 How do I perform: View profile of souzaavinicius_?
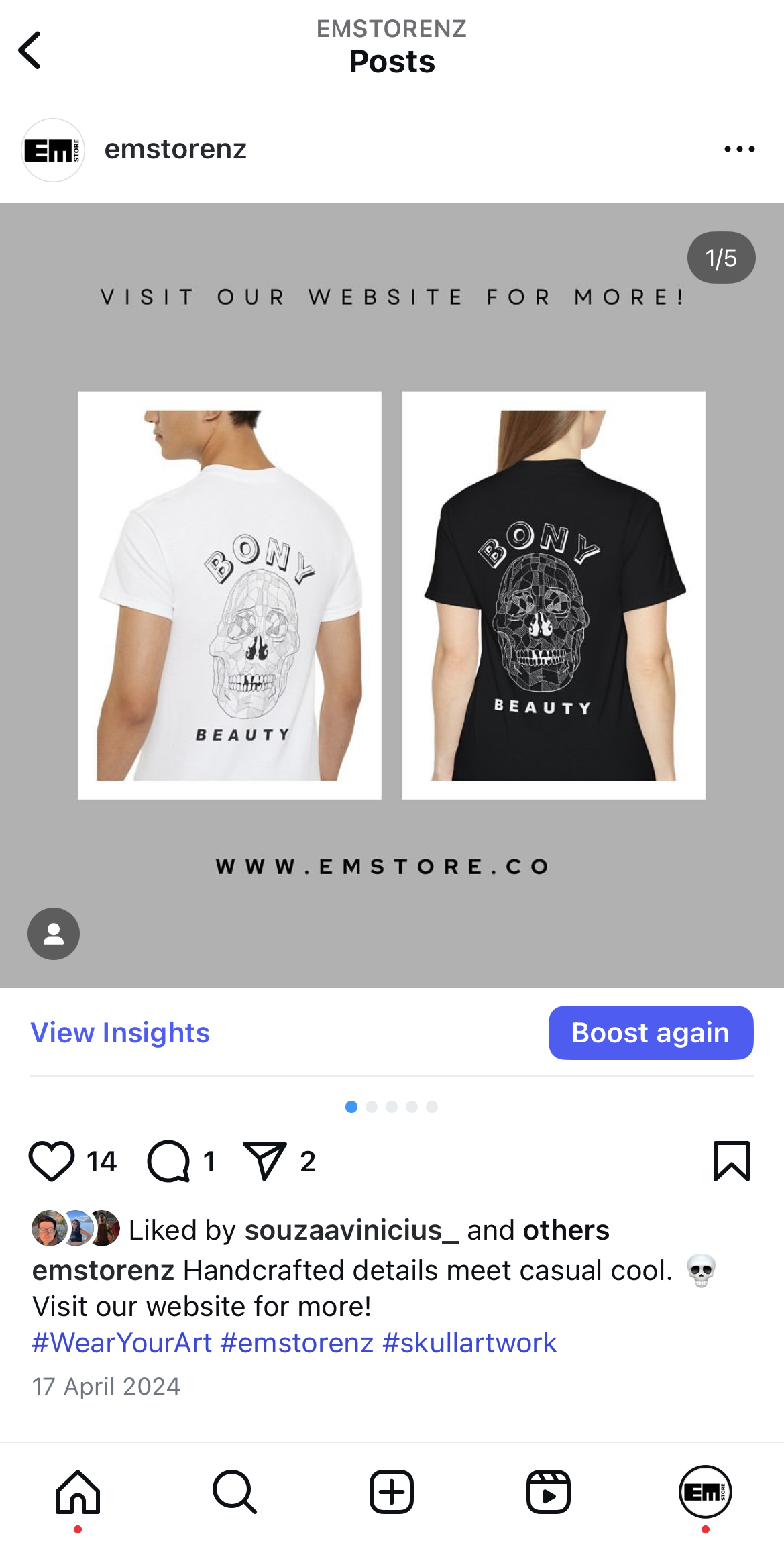351,1230
